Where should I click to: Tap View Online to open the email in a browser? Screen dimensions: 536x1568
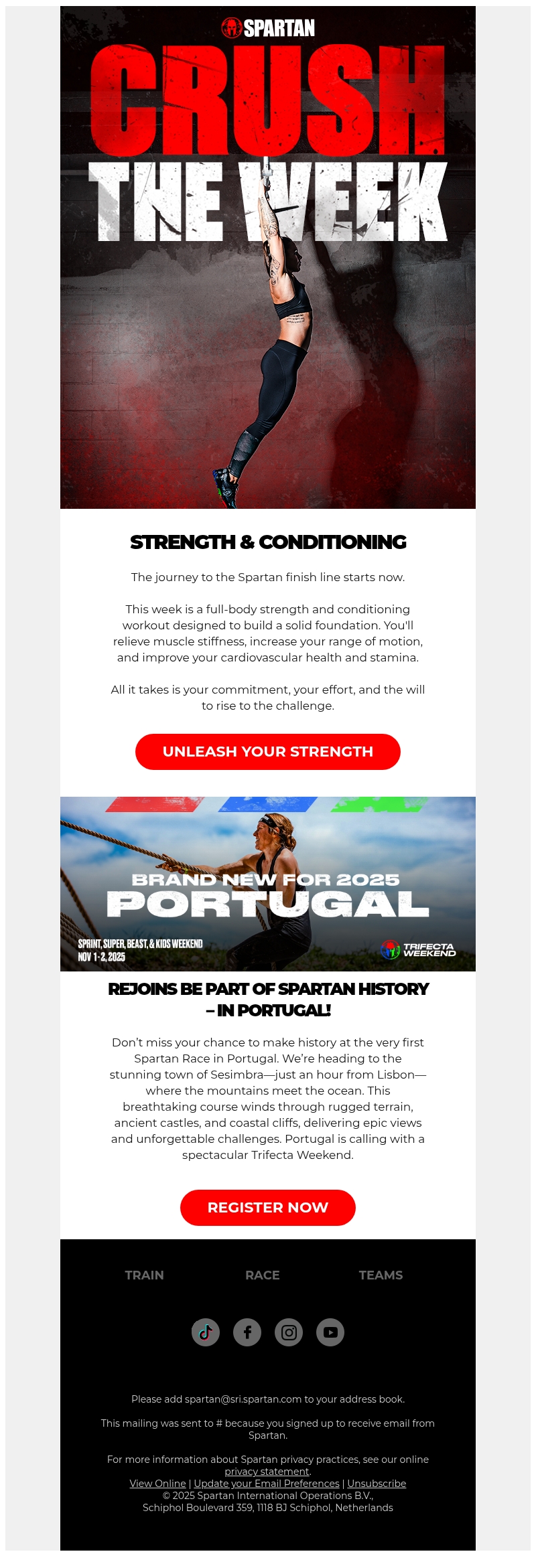[157, 1483]
